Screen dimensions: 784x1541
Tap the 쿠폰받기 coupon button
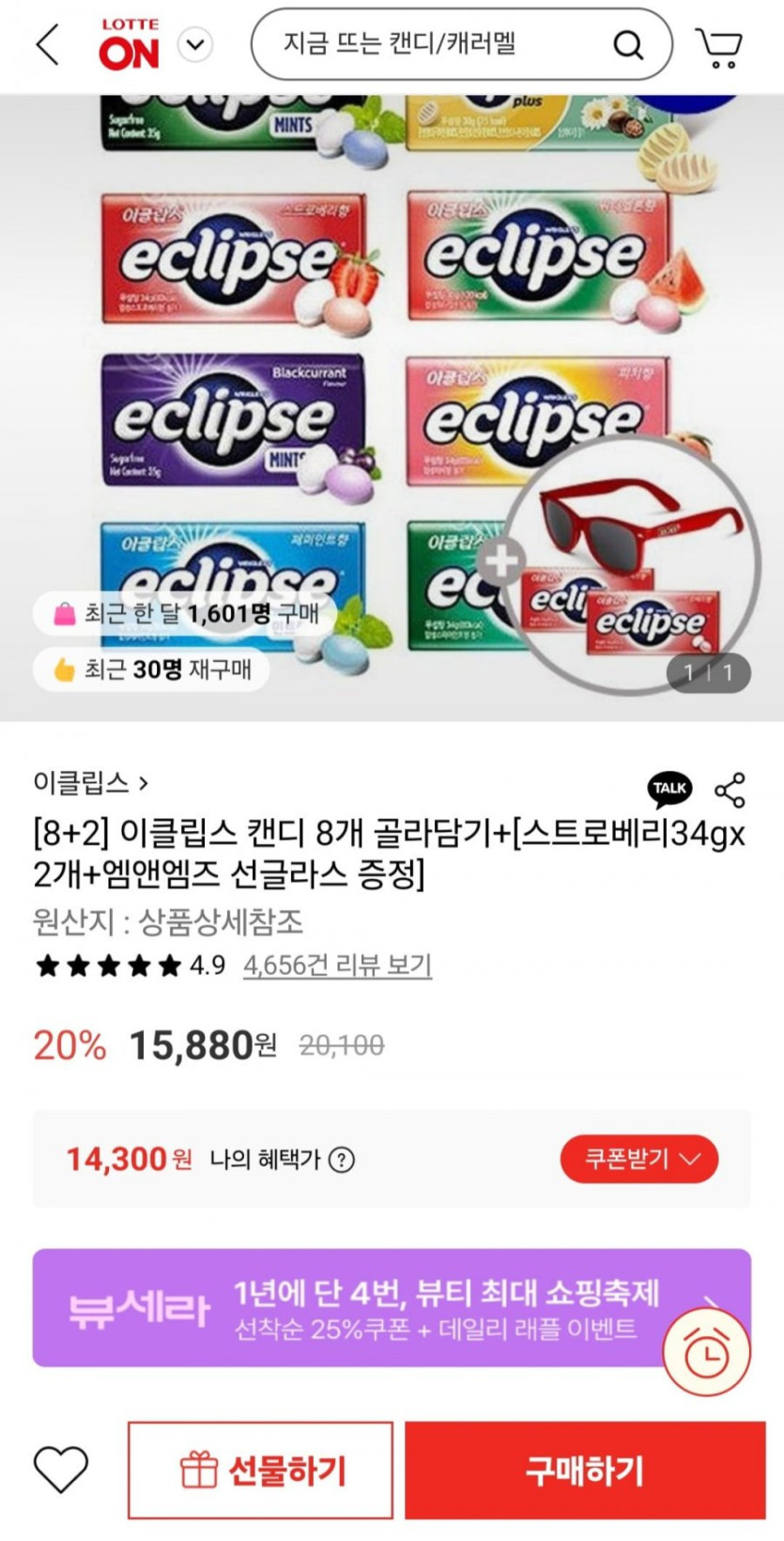coord(639,1159)
